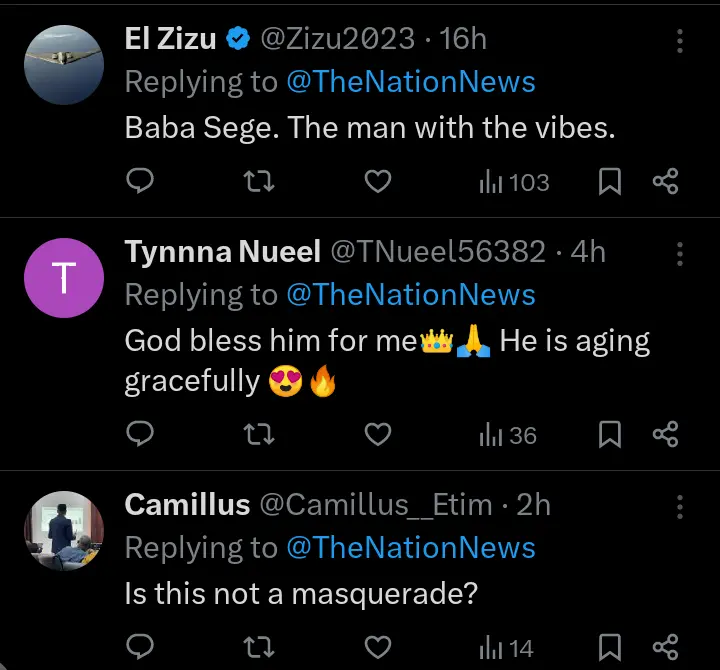Like Tynnna Nueel's reply
Image resolution: width=720 pixels, height=670 pixels.
tap(377, 434)
